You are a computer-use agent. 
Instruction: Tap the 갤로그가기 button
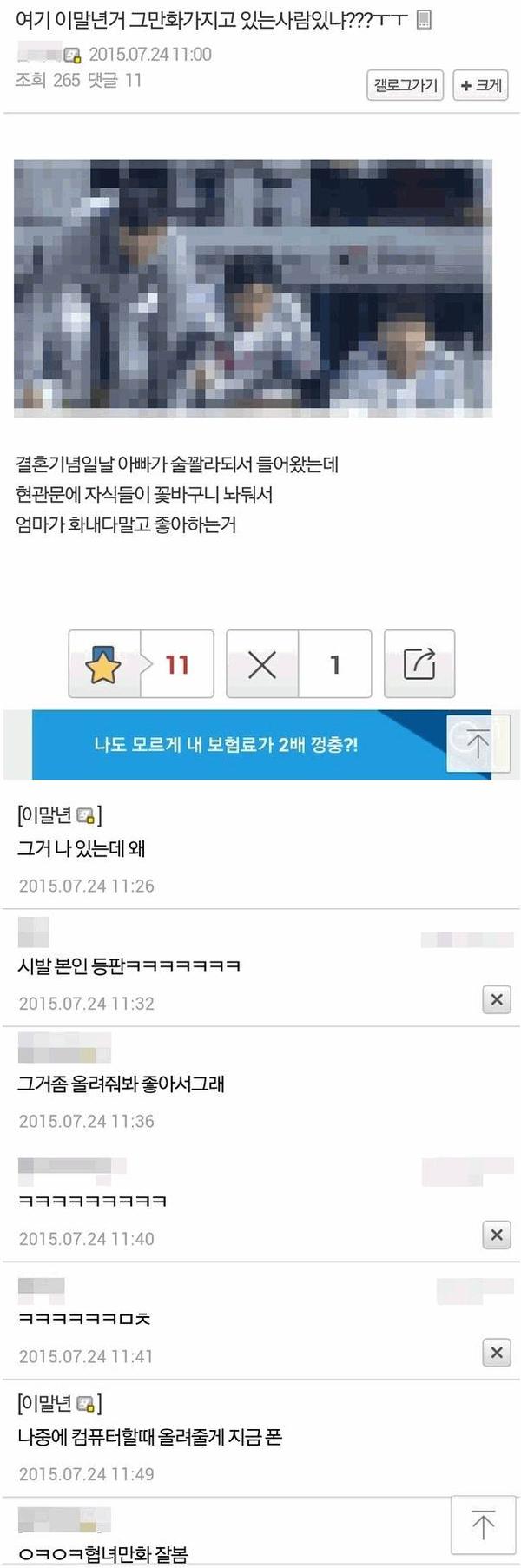tap(406, 85)
